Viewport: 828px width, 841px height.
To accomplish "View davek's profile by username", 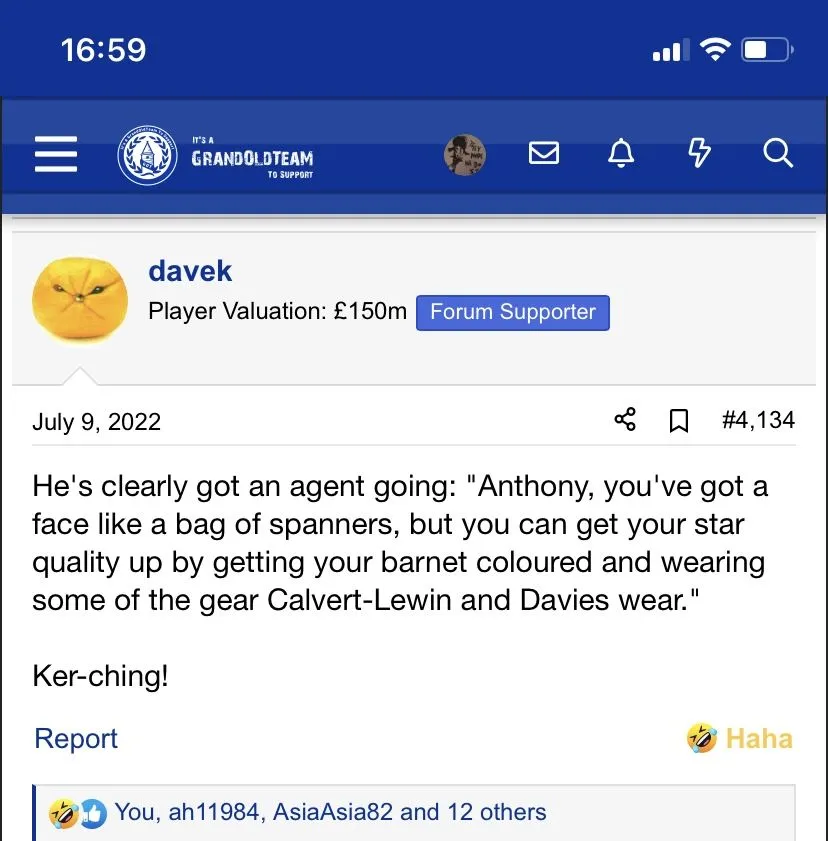I will tap(190, 270).
